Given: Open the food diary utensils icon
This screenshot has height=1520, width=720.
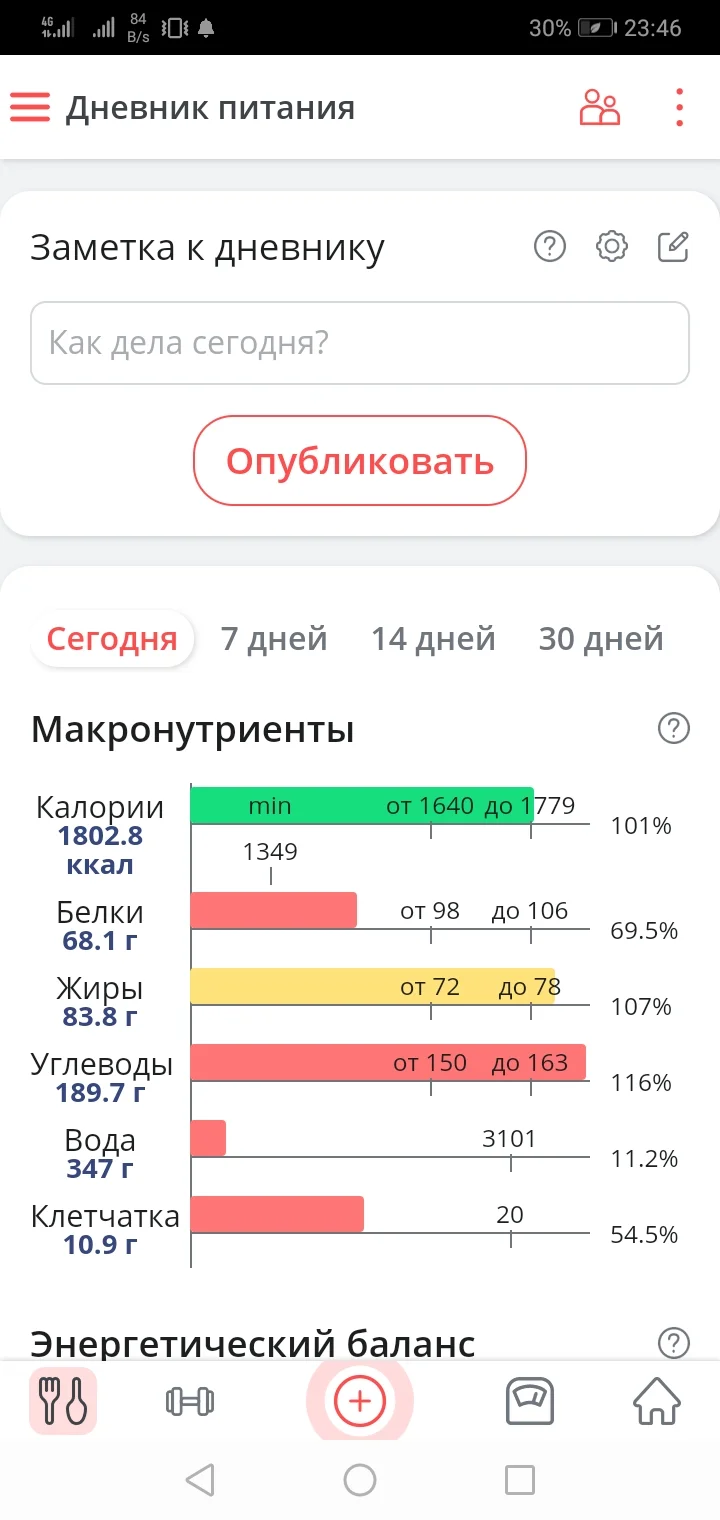Looking at the screenshot, I should click(62, 1402).
